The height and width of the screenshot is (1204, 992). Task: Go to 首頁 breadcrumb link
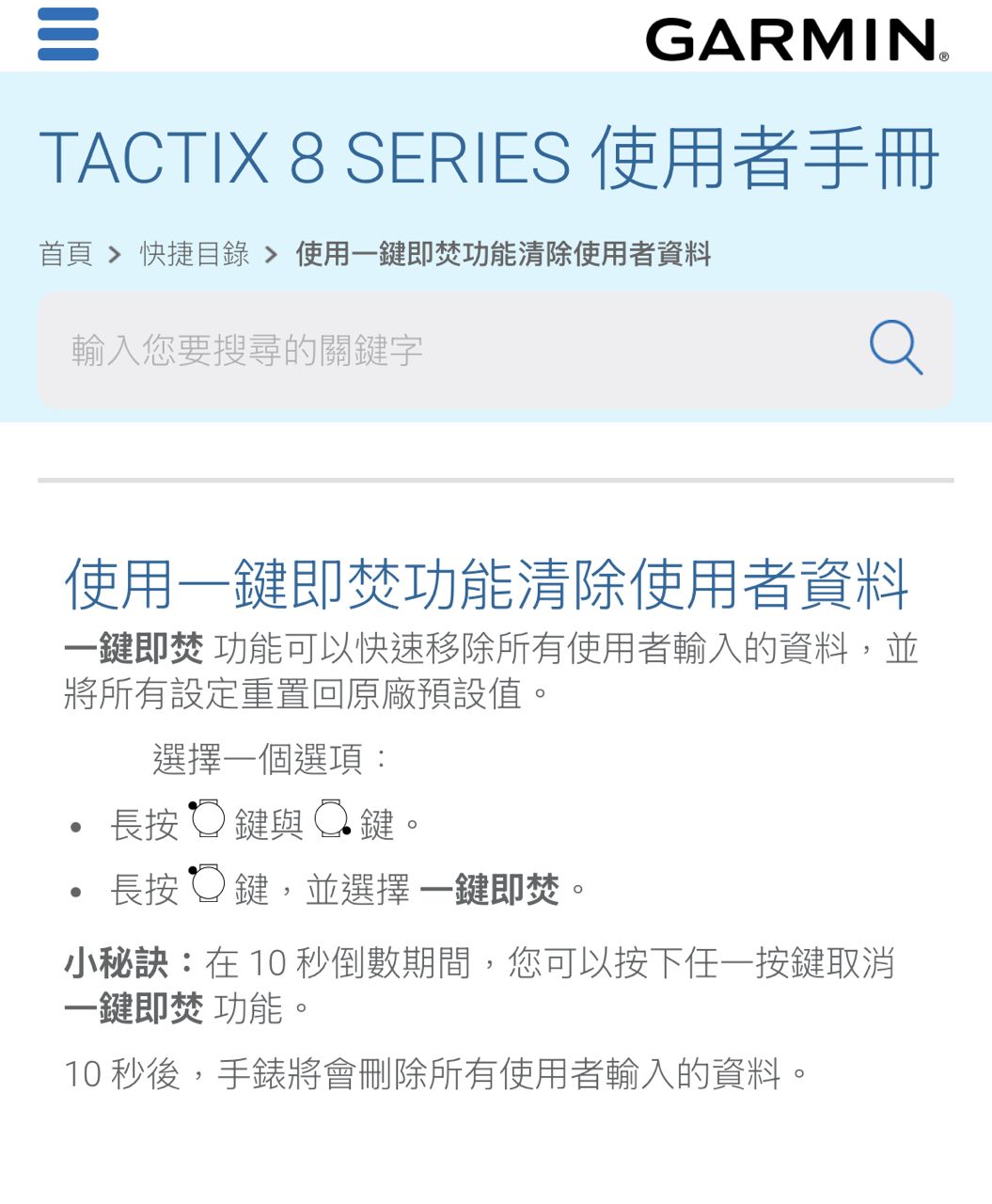(x=66, y=254)
